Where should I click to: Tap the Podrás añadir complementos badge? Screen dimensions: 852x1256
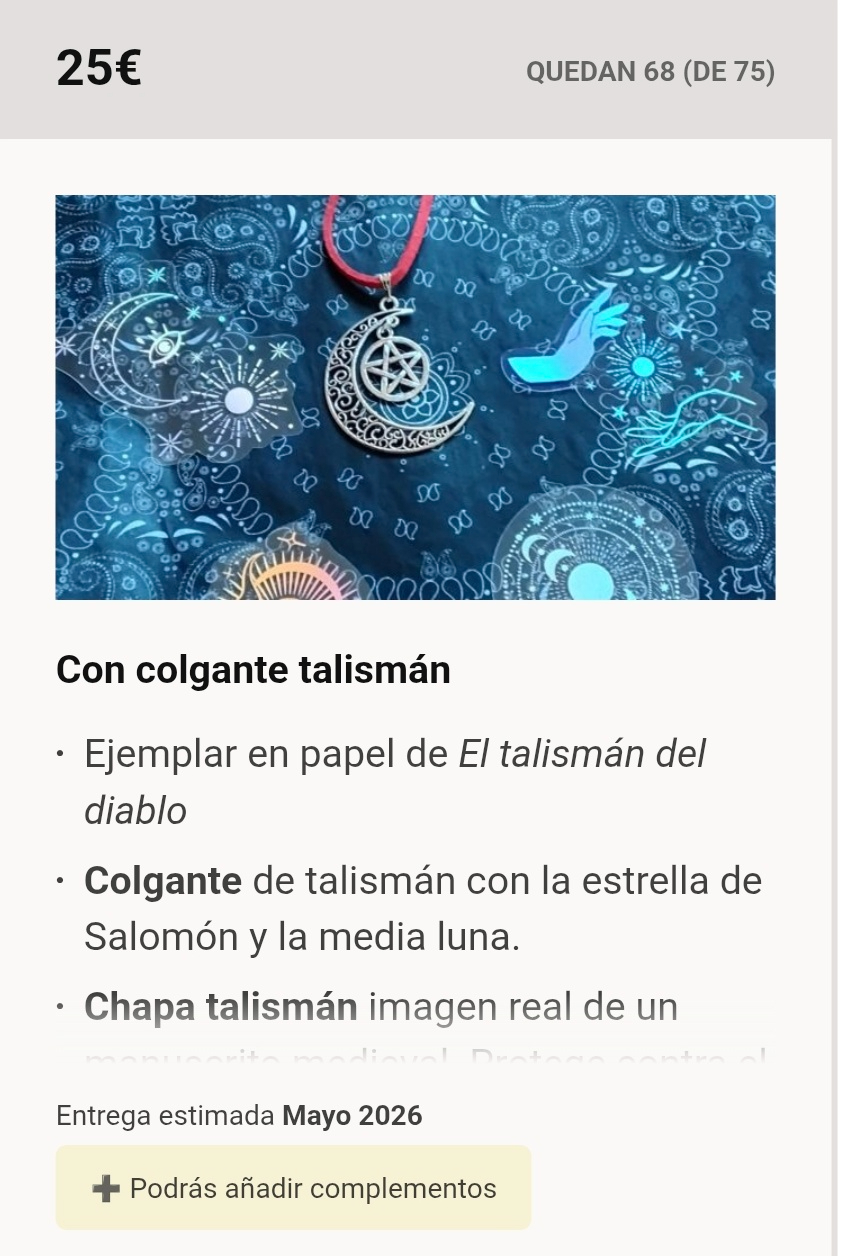tap(293, 1188)
